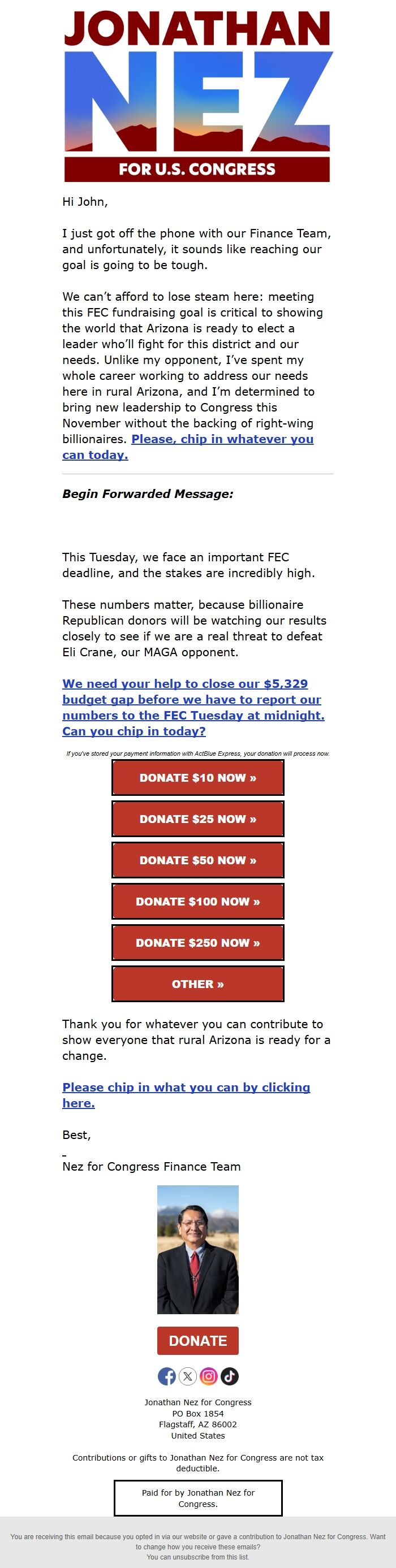The width and height of the screenshot is (396, 1568).
Task: Open the $5,329 budget gap link
Action: [192, 707]
